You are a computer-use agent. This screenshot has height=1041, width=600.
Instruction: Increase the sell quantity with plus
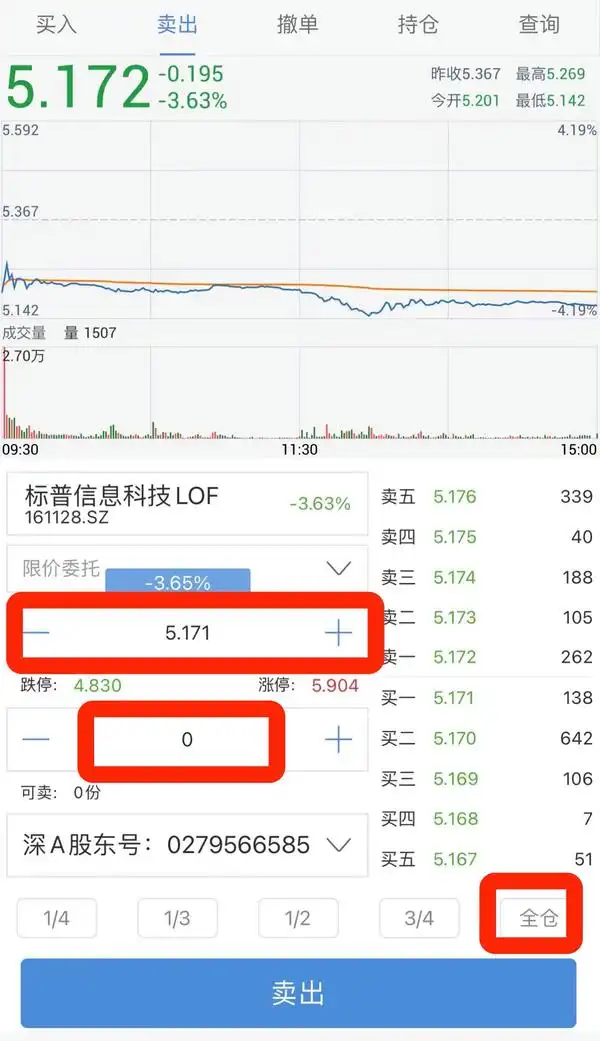(x=338, y=739)
